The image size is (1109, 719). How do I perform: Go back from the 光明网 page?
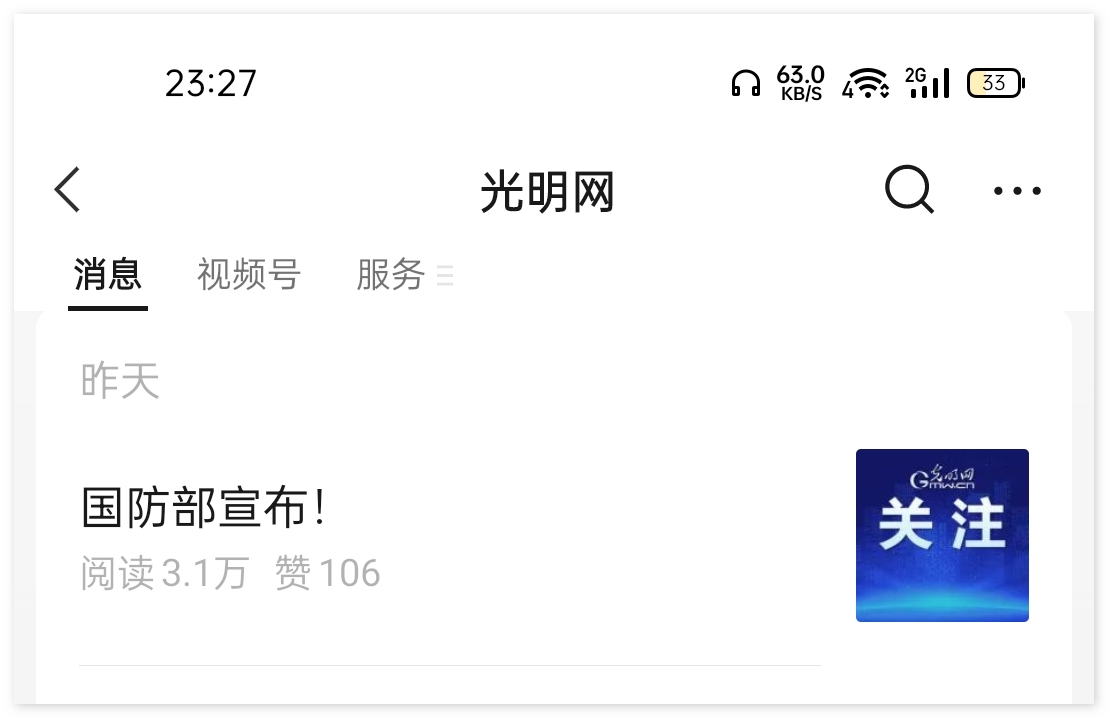pyautogui.click(x=67, y=189)
